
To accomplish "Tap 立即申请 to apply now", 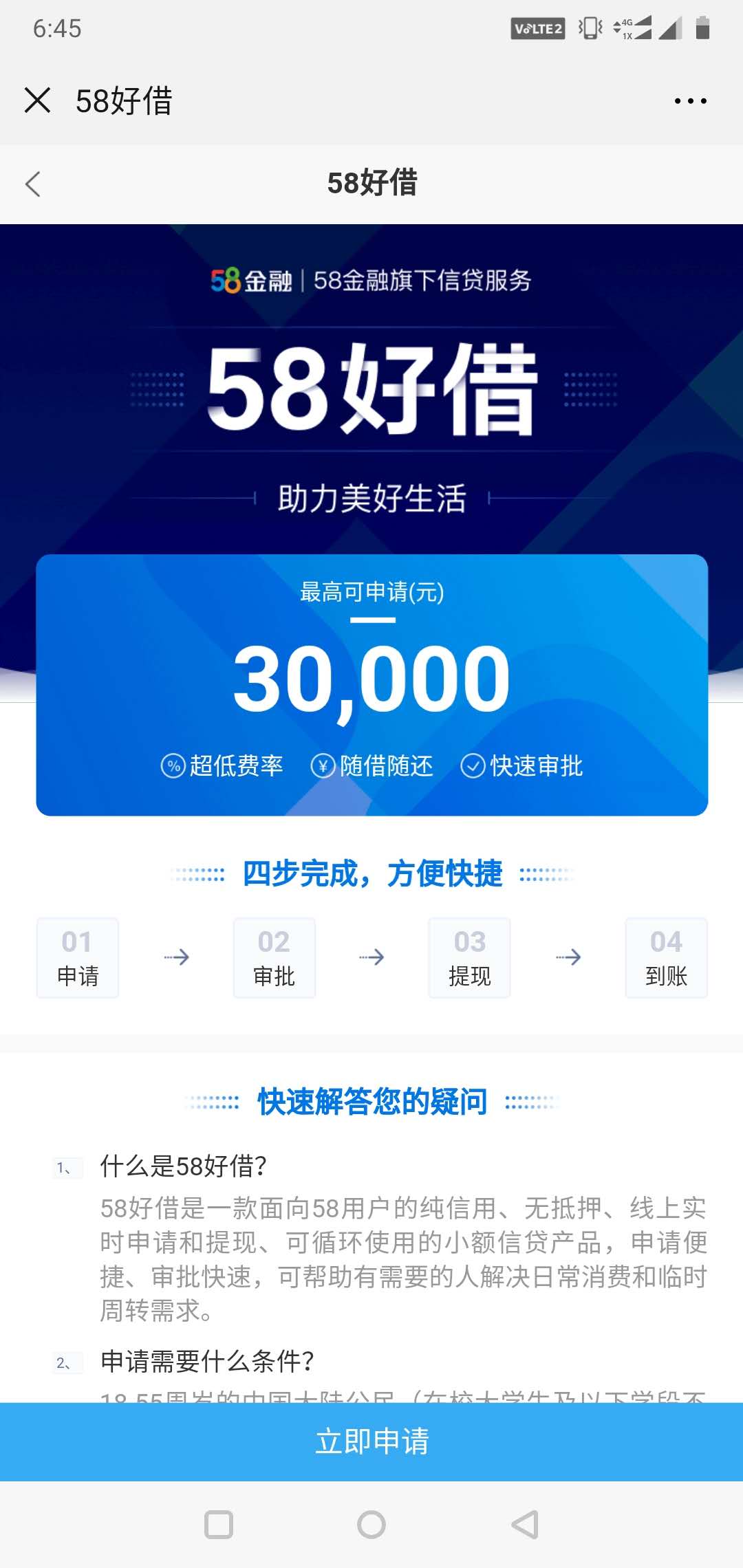I will coord(371,1441).
